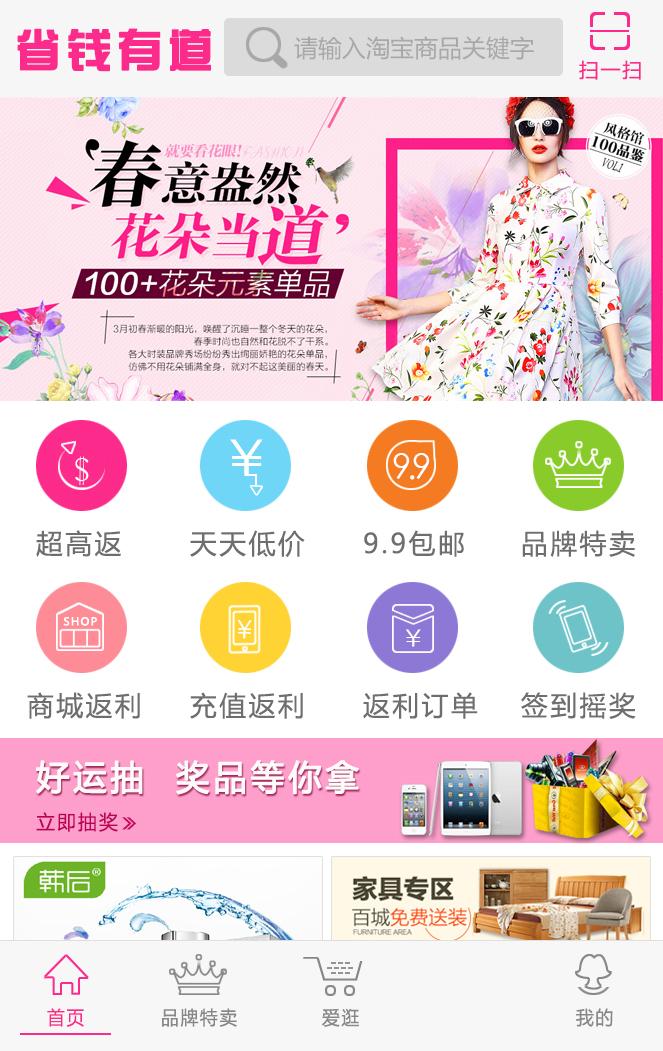Switch to the 首页 home tab
The image size is (663, 1051).
coord(66,992)
